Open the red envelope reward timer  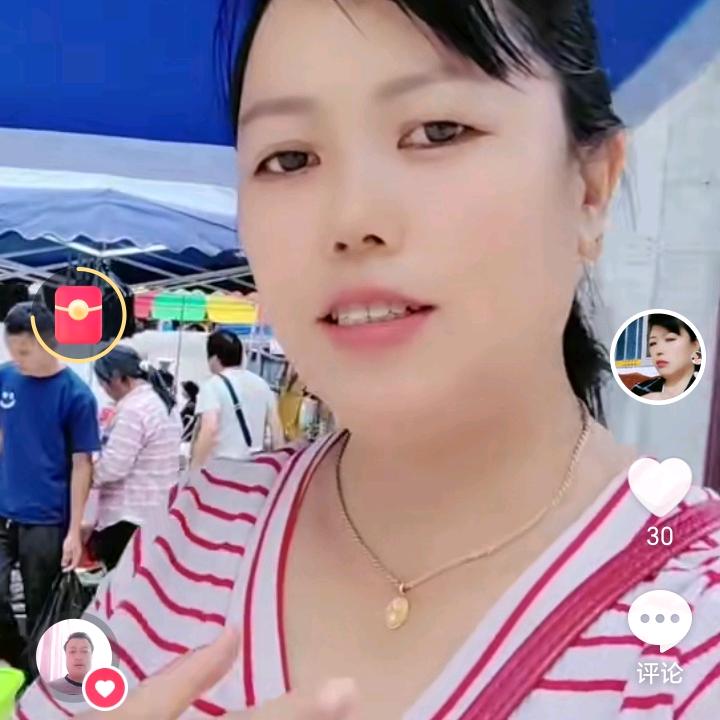tap(78, 314)
